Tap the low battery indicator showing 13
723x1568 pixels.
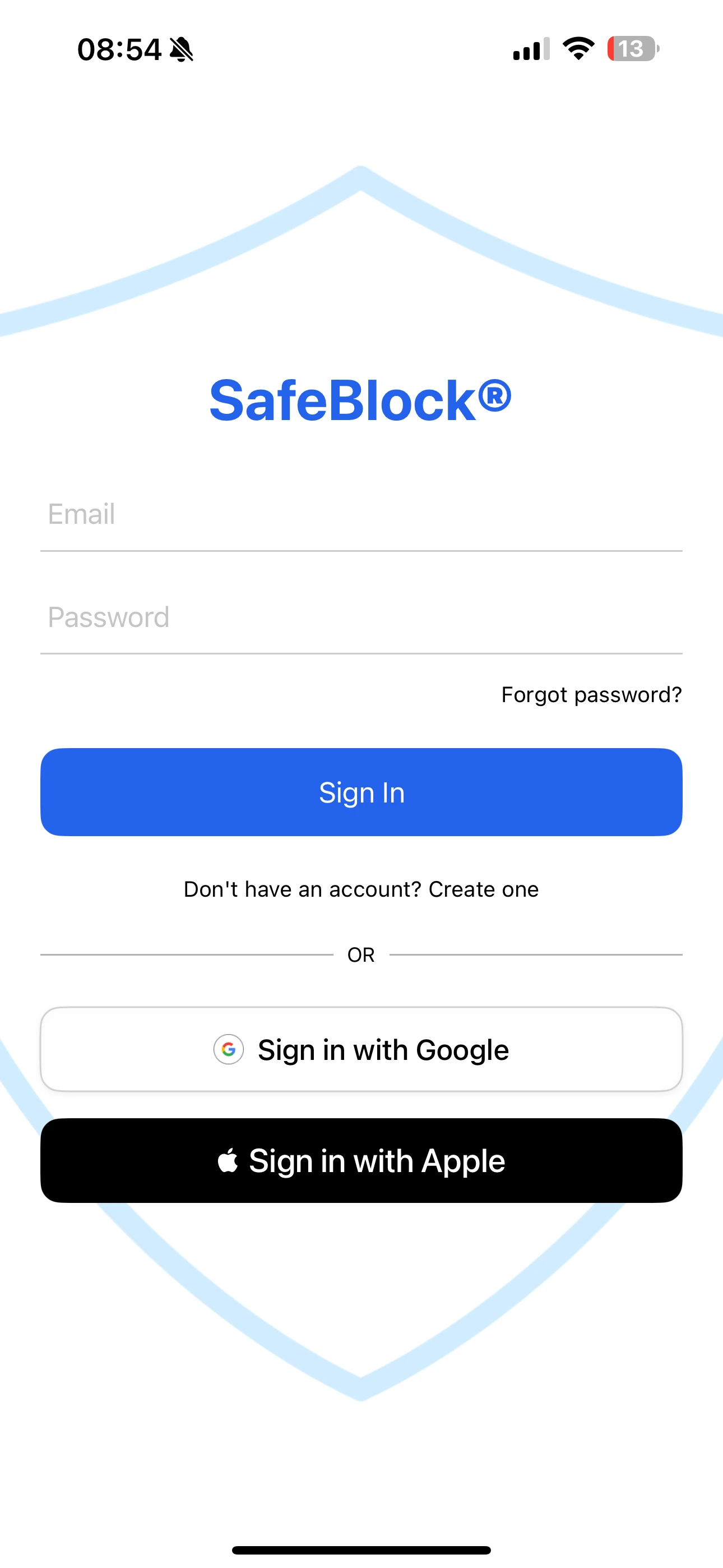[x=631, y=50]
